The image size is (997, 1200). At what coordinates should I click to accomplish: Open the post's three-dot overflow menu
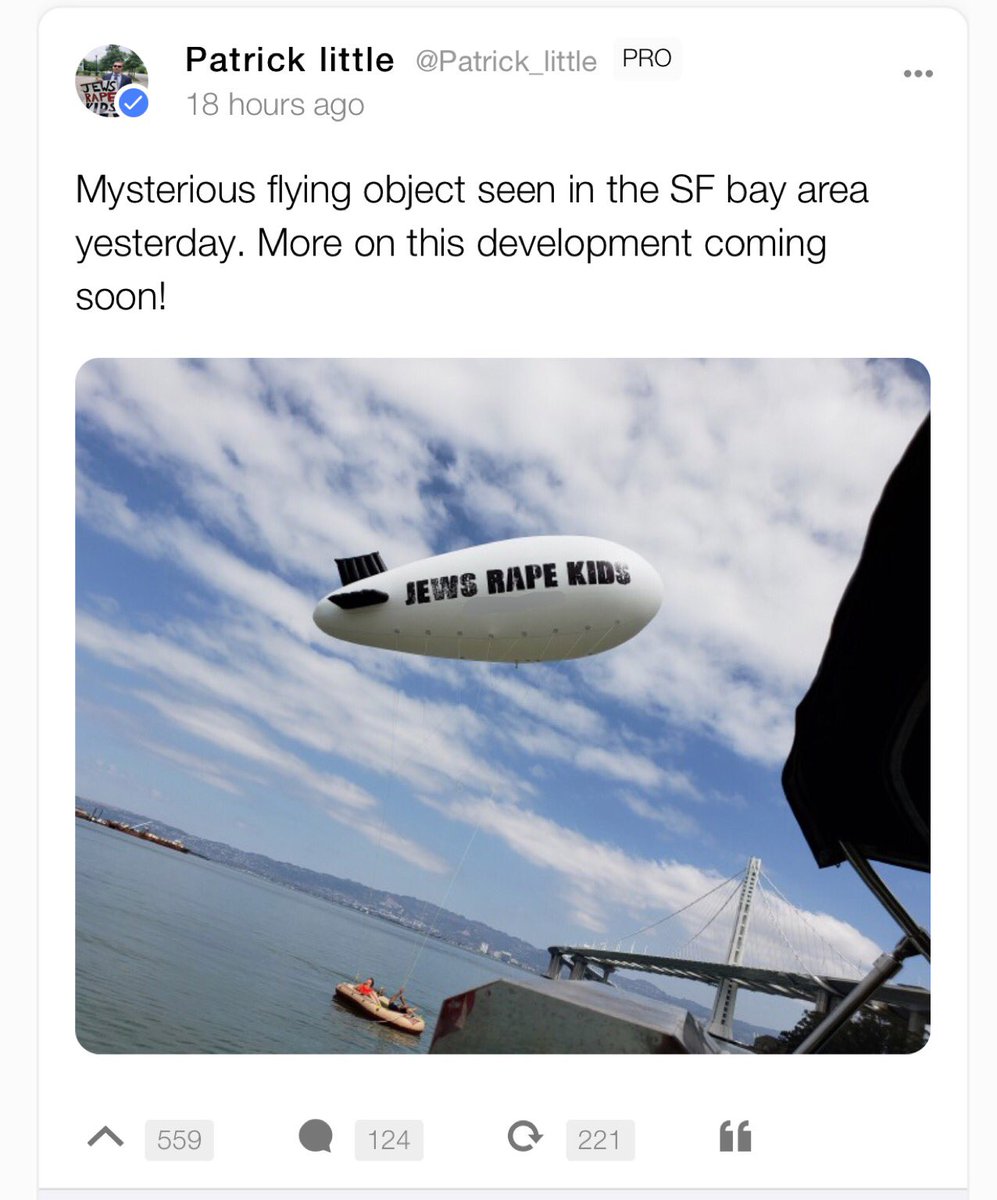point(917,74)
